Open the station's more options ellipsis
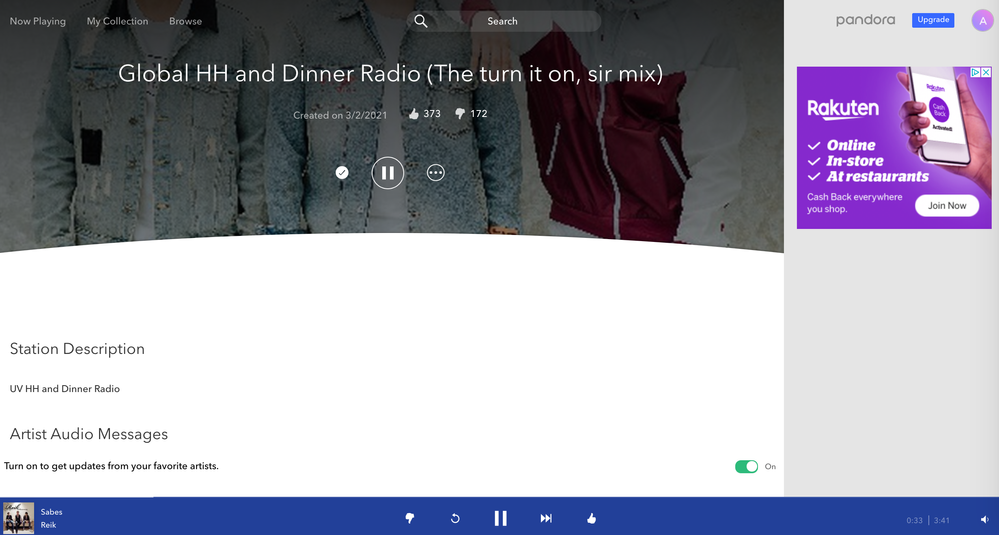The width and height of the screenshot is (999, 535). click(435, 173)
